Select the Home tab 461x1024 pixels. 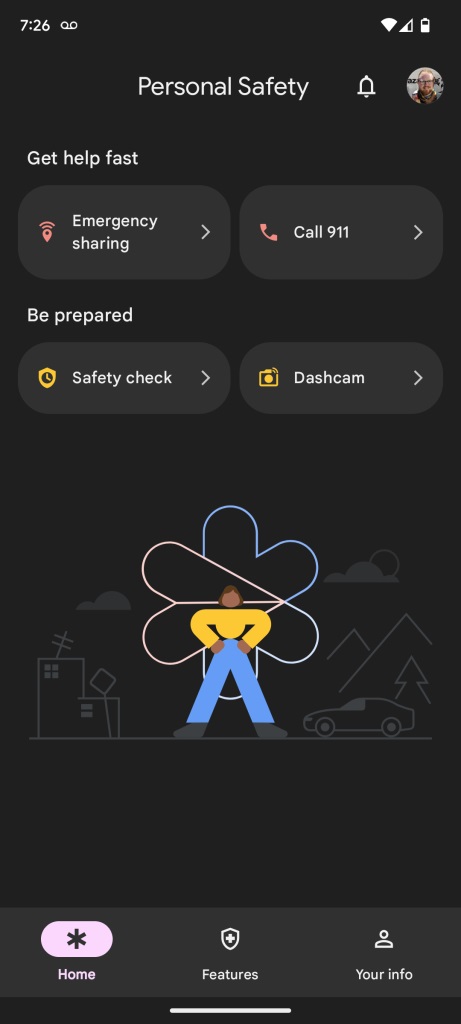pos(76,952)
